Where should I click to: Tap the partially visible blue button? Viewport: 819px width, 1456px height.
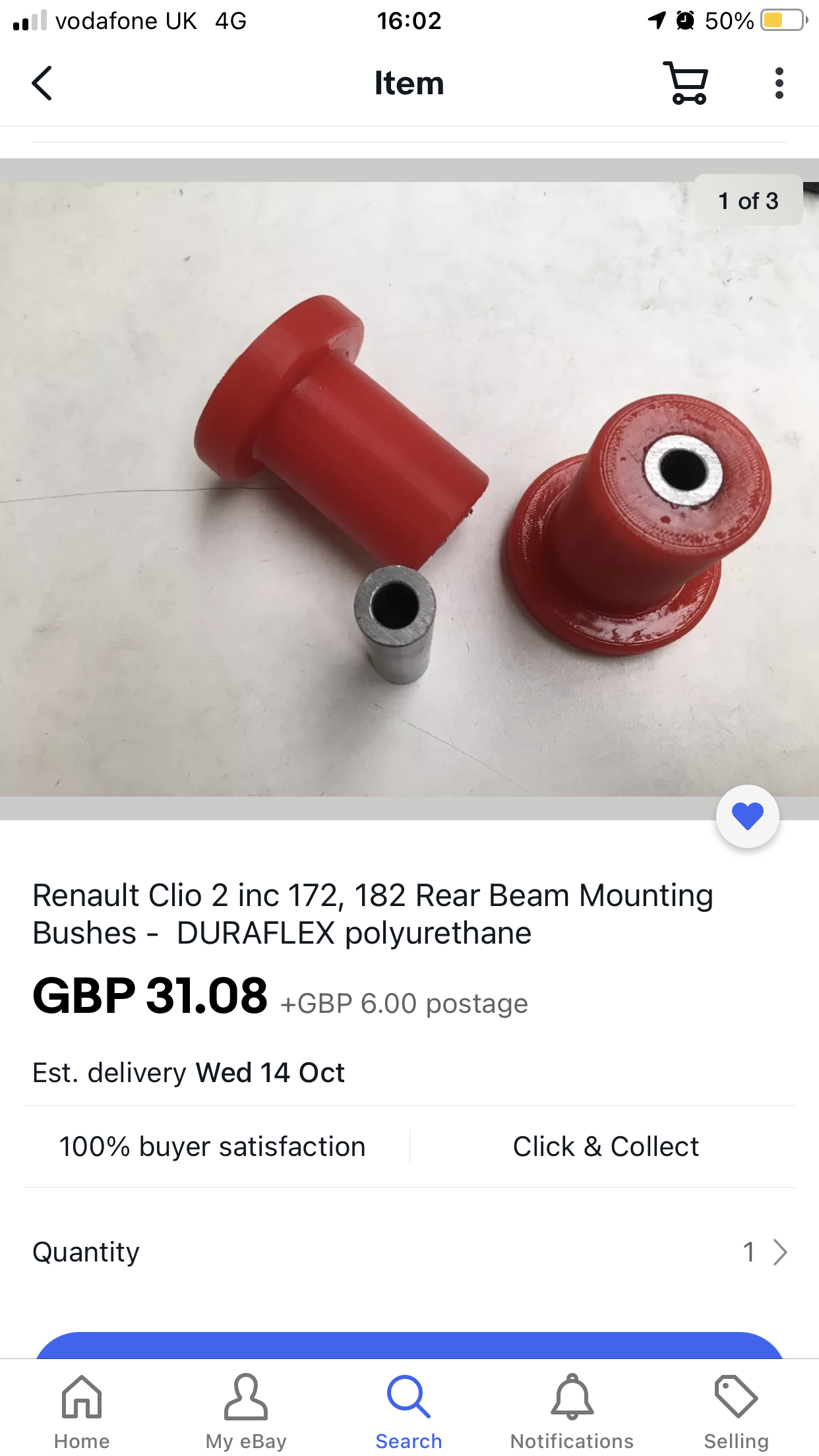click(x=409, y=1346)
